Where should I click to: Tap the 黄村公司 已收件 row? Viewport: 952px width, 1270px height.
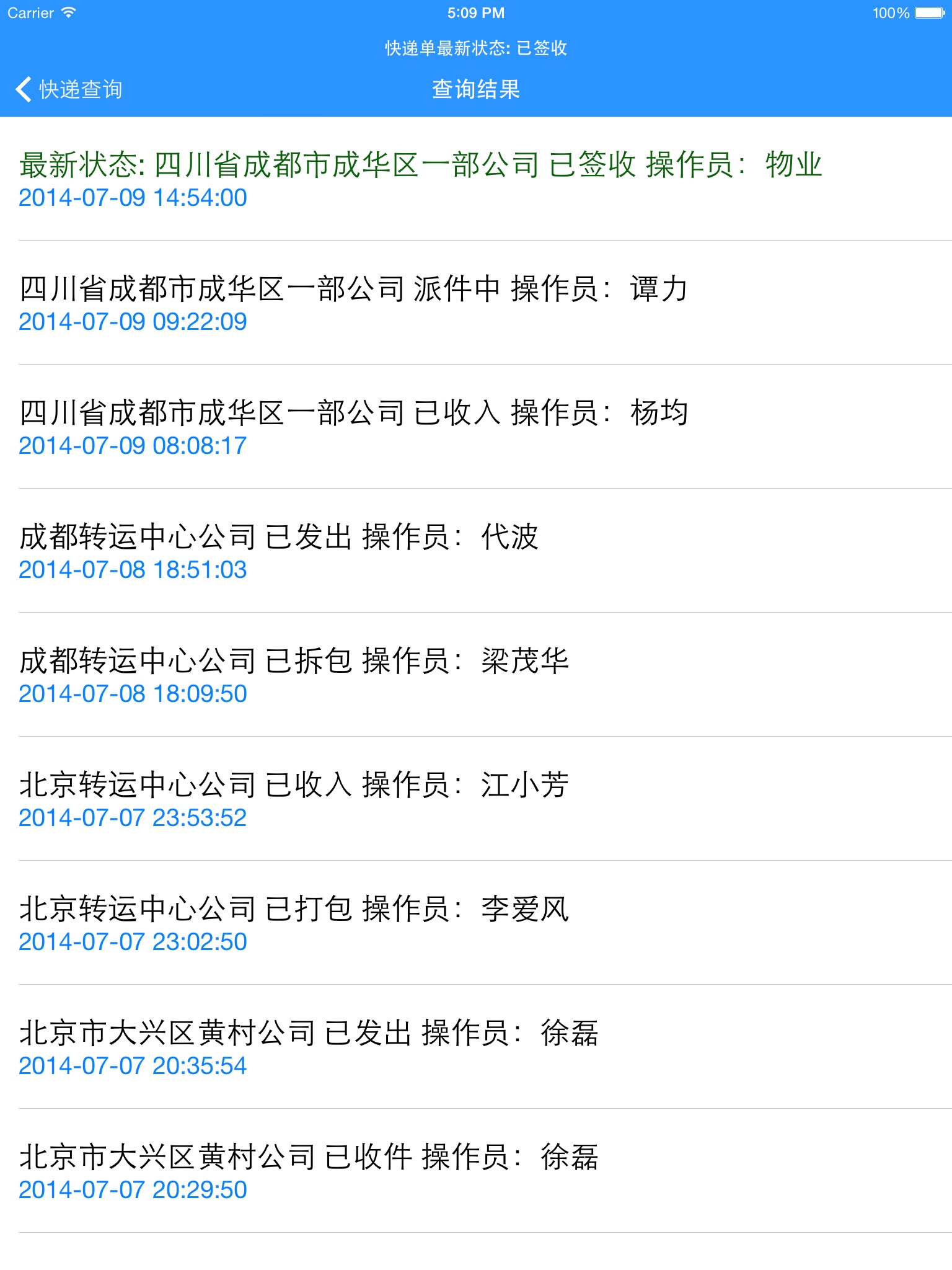pos(476,1171)
